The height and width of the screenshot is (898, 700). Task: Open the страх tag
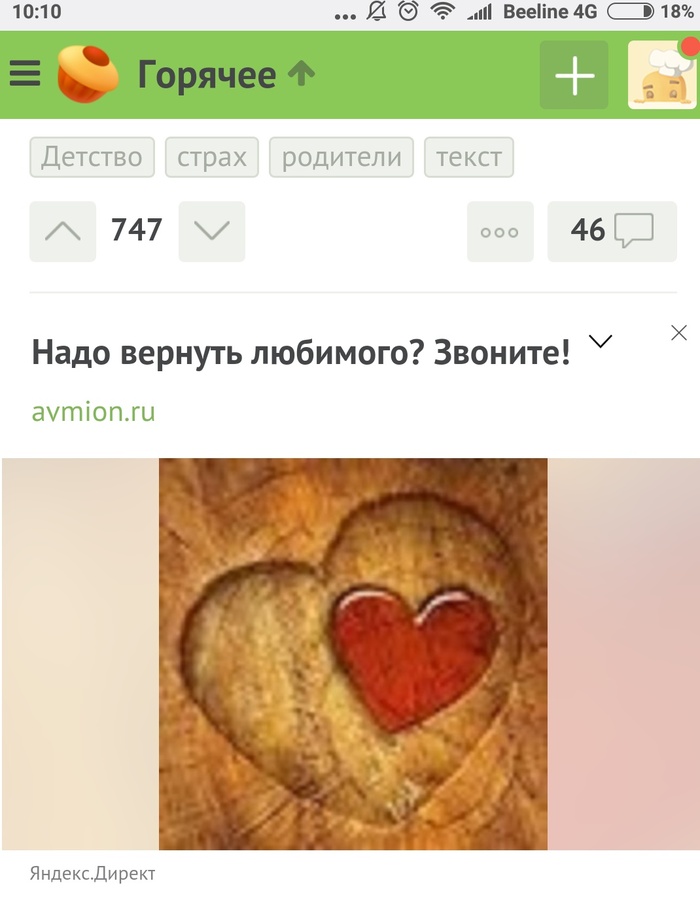[212, 157]
